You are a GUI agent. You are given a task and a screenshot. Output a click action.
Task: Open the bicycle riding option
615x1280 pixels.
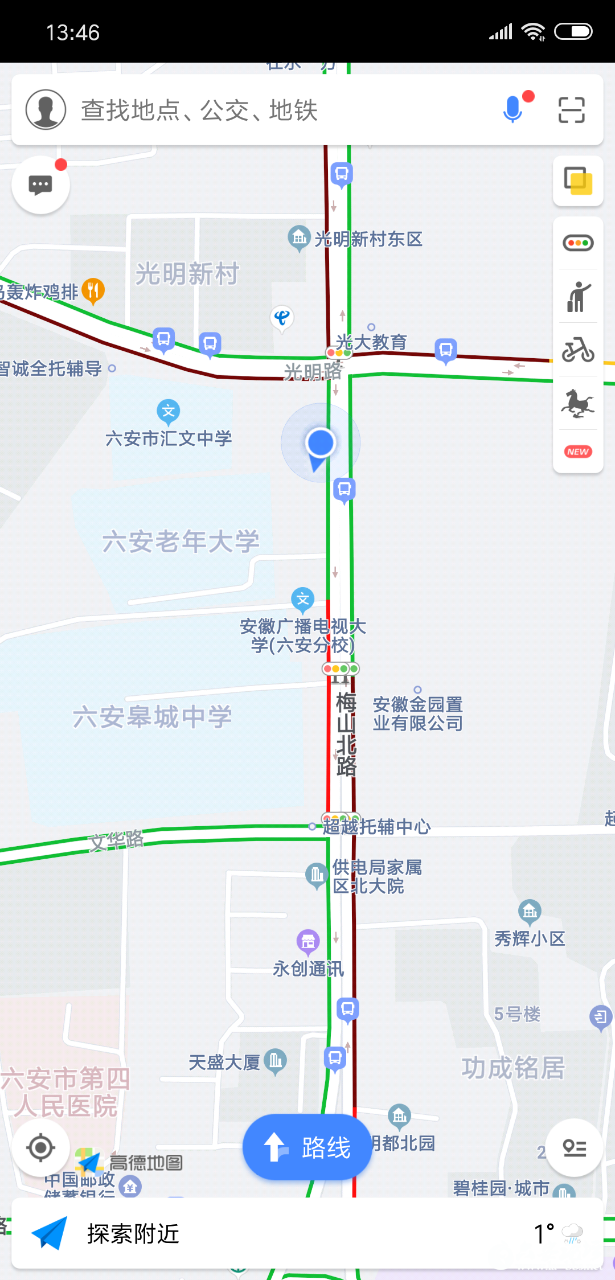(x=578, y=350)
